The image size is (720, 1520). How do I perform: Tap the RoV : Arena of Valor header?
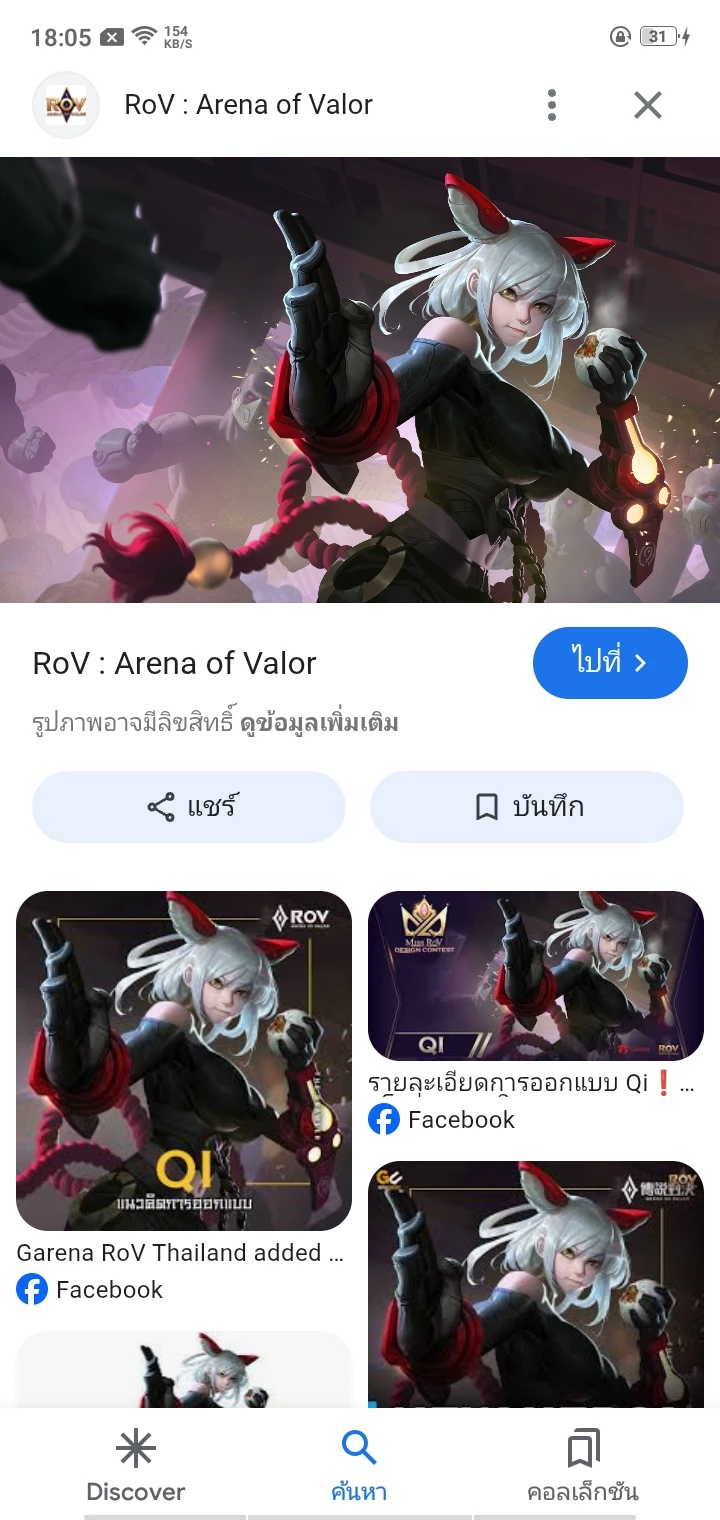[248, 105]
